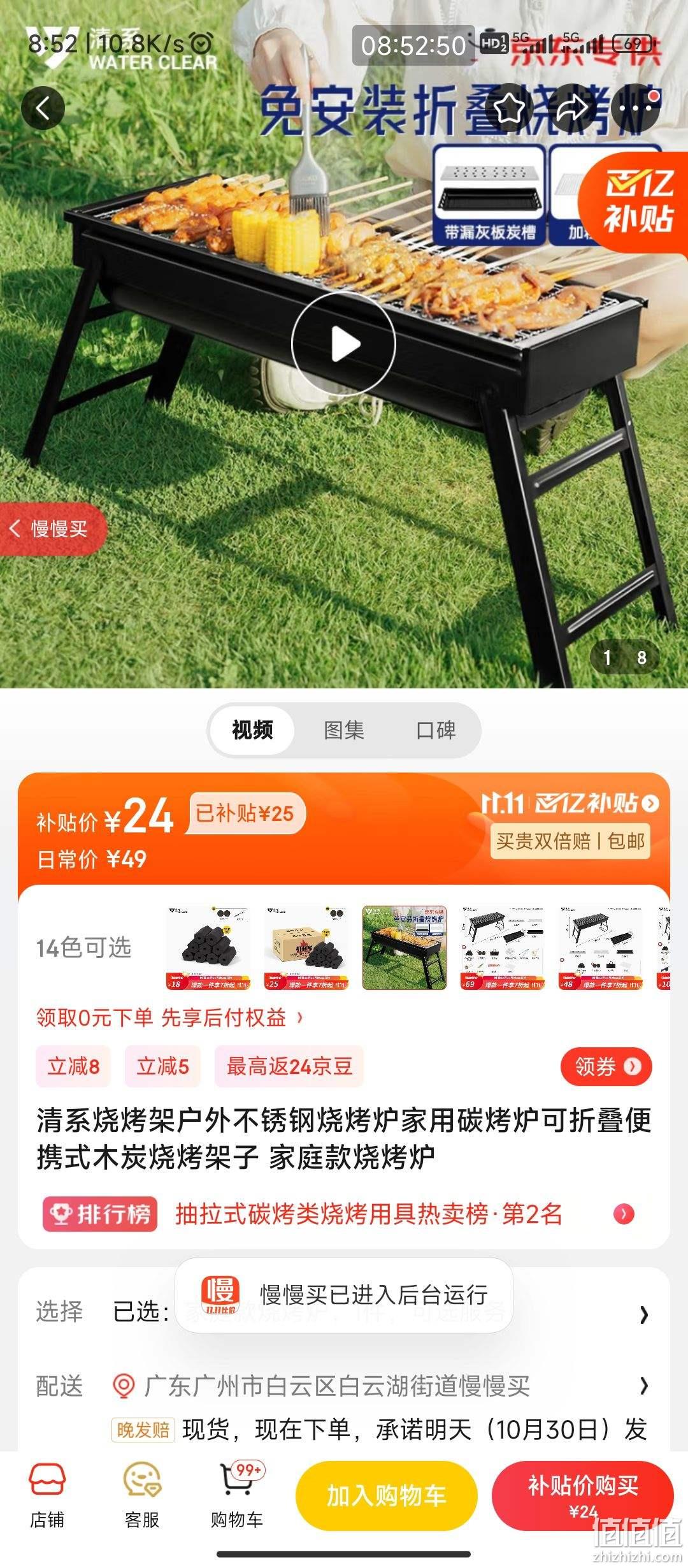Viewport: 688px width, 1568px height.
Task: Go back using the top-left arrow
Action: tap(43, 108)
